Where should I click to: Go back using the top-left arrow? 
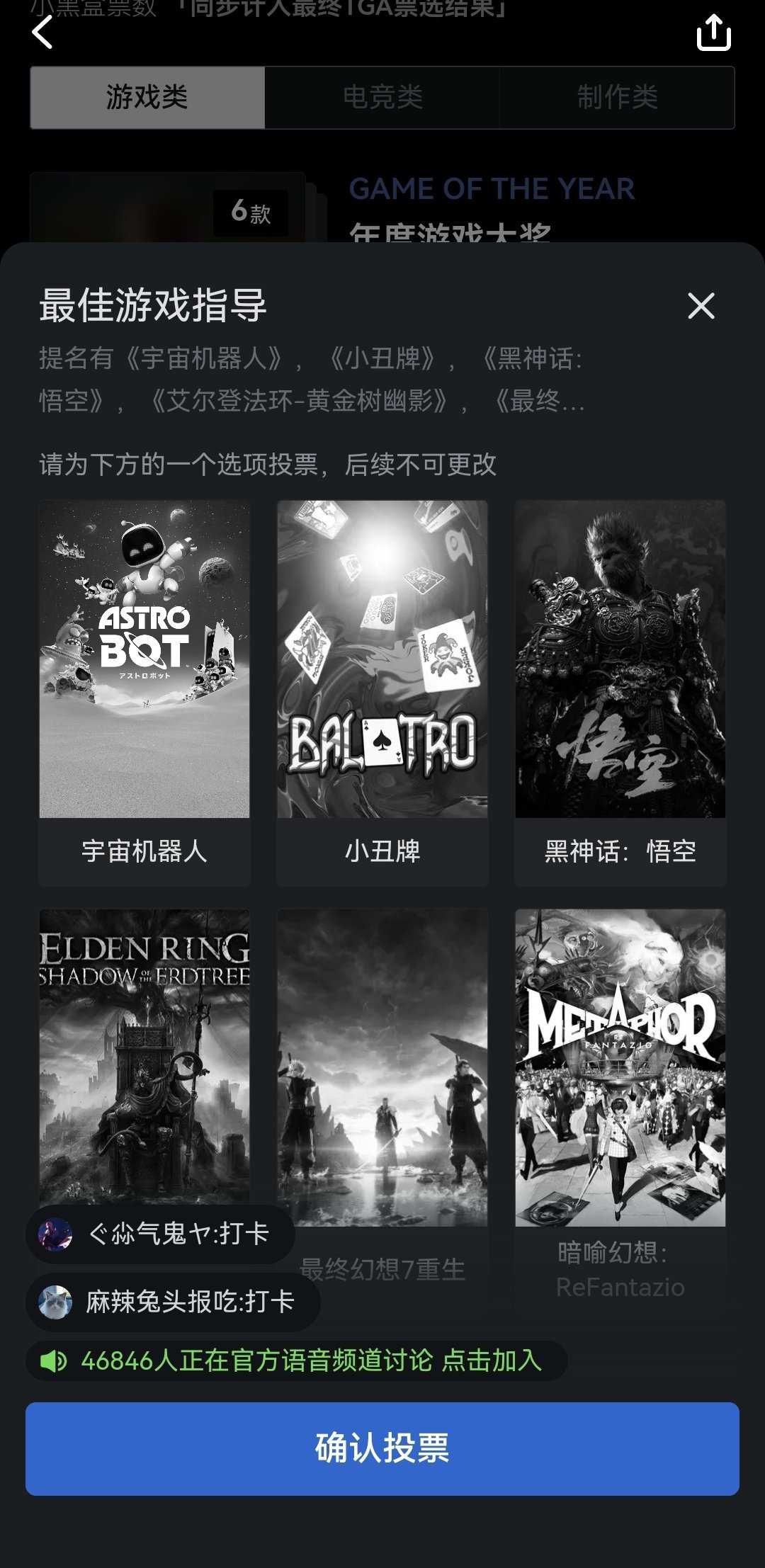(43, 33)
